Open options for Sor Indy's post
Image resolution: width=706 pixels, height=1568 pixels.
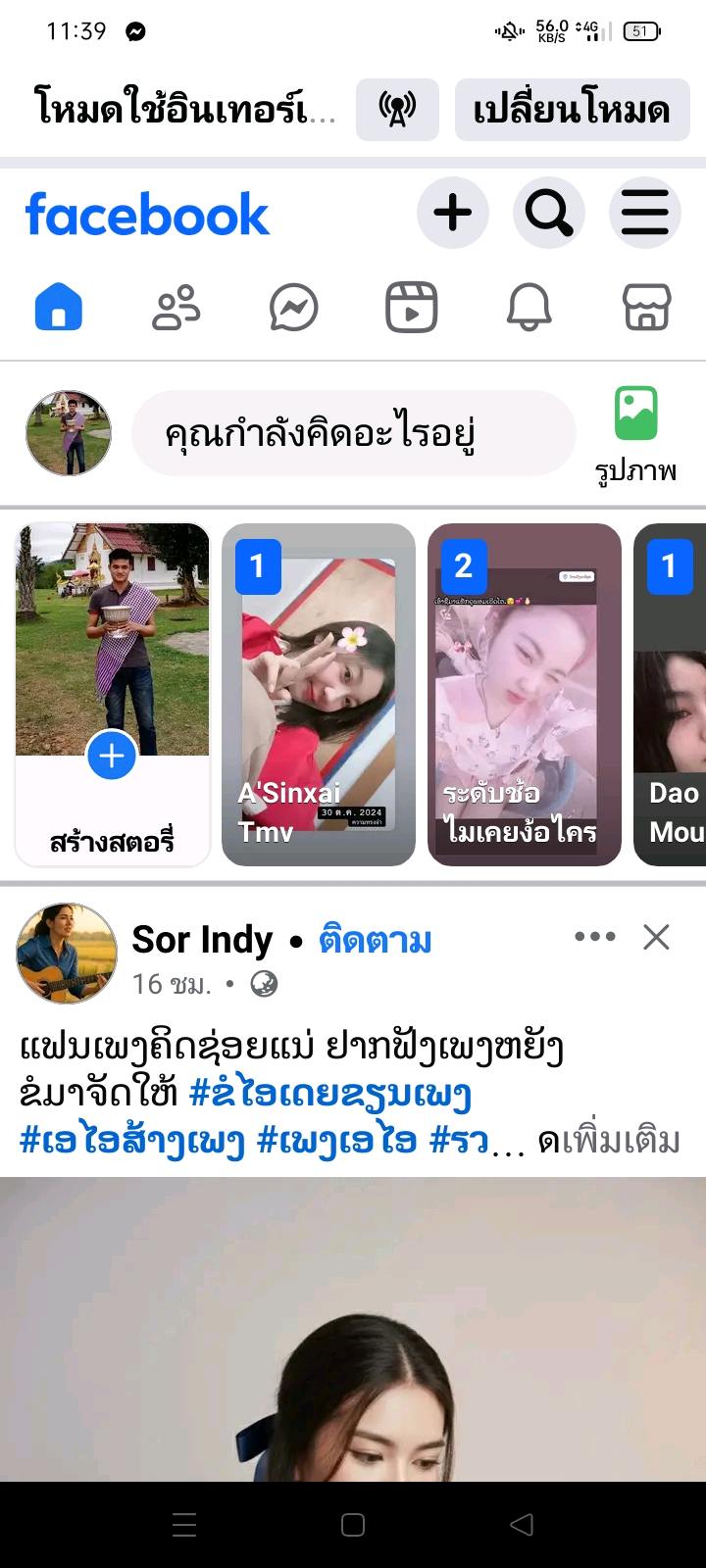coord(594,937)
